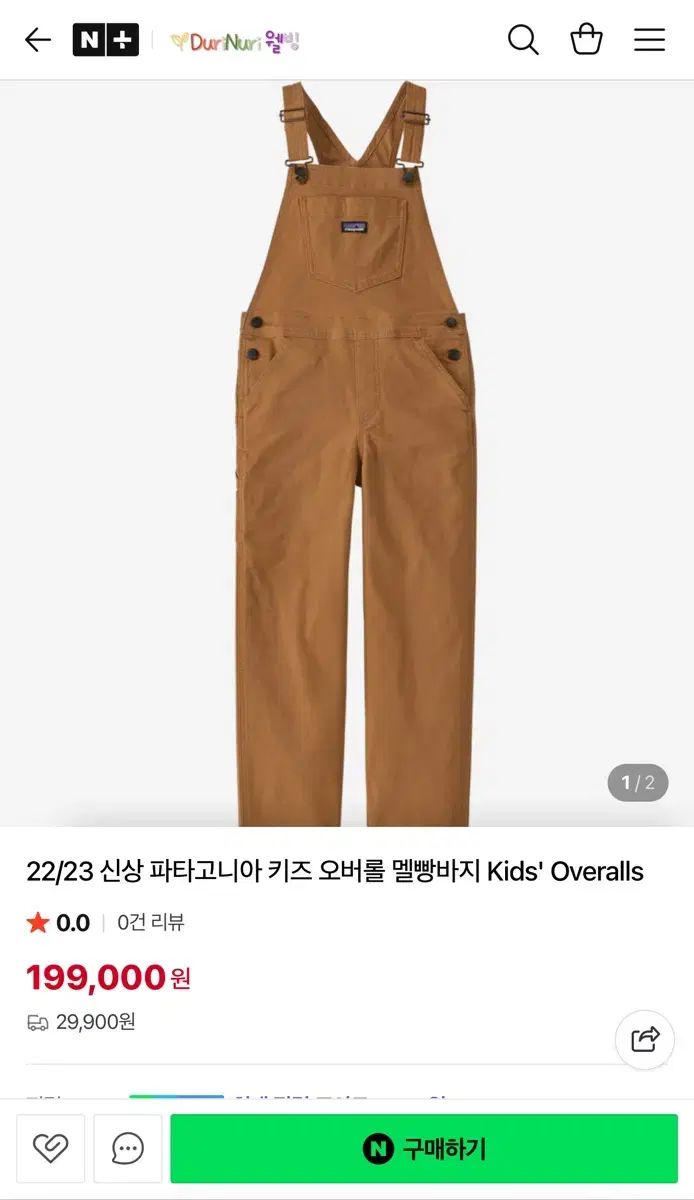
Task: Open the hamburger menu
Action: point(649,40)
